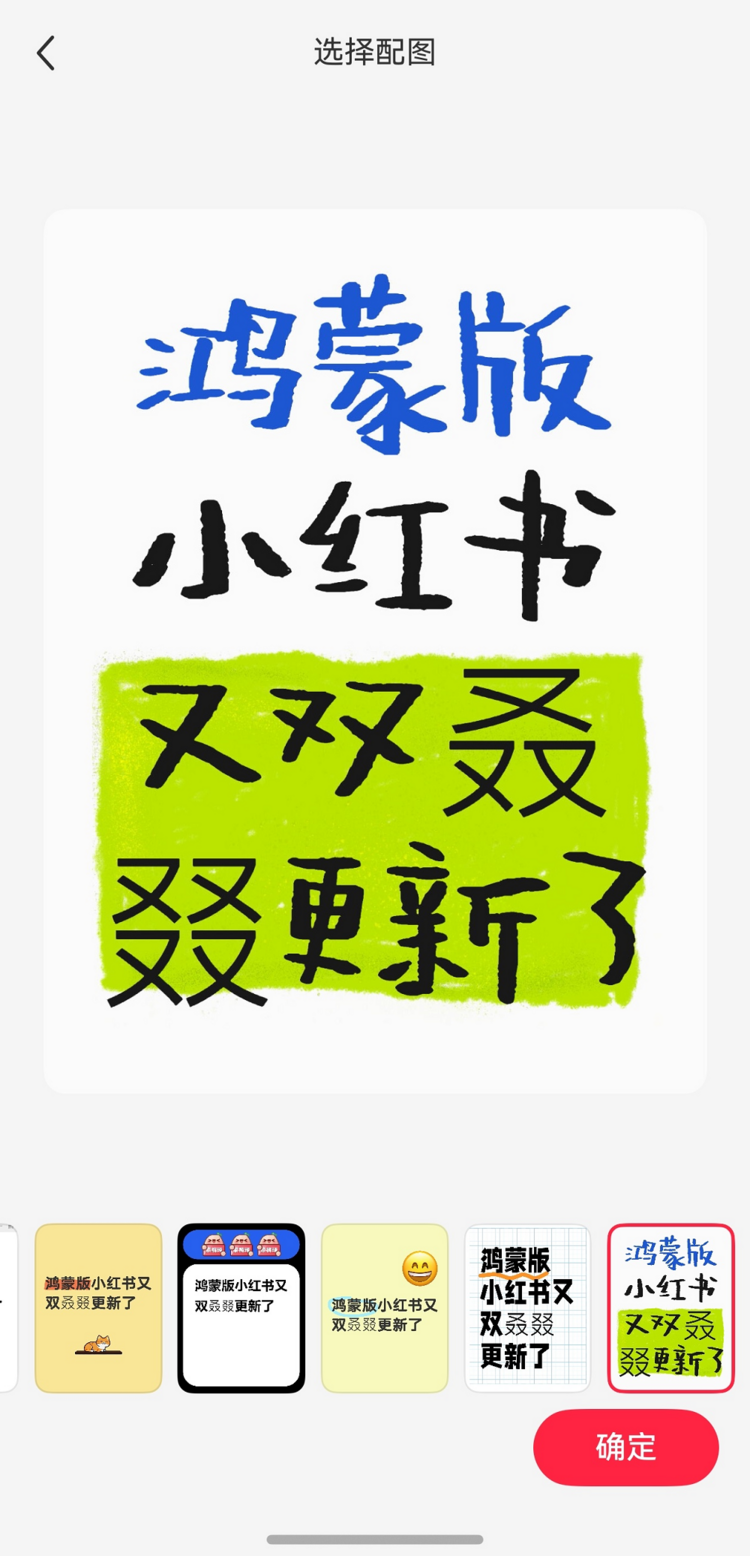
Task: Confirm the selection with 确定
Action: (x=625, y=1446)
